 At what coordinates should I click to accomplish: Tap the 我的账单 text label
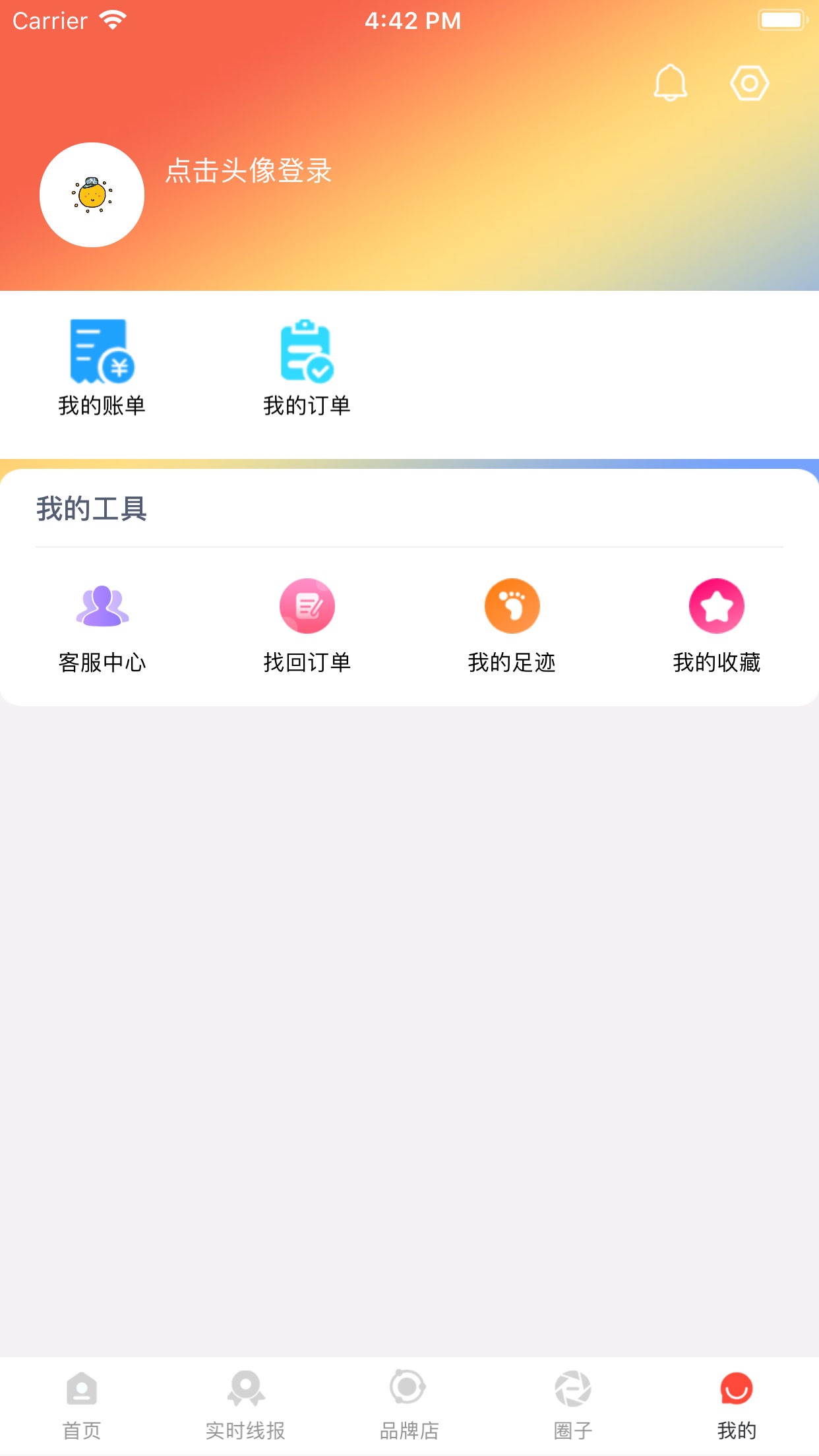tap(102, 407)
